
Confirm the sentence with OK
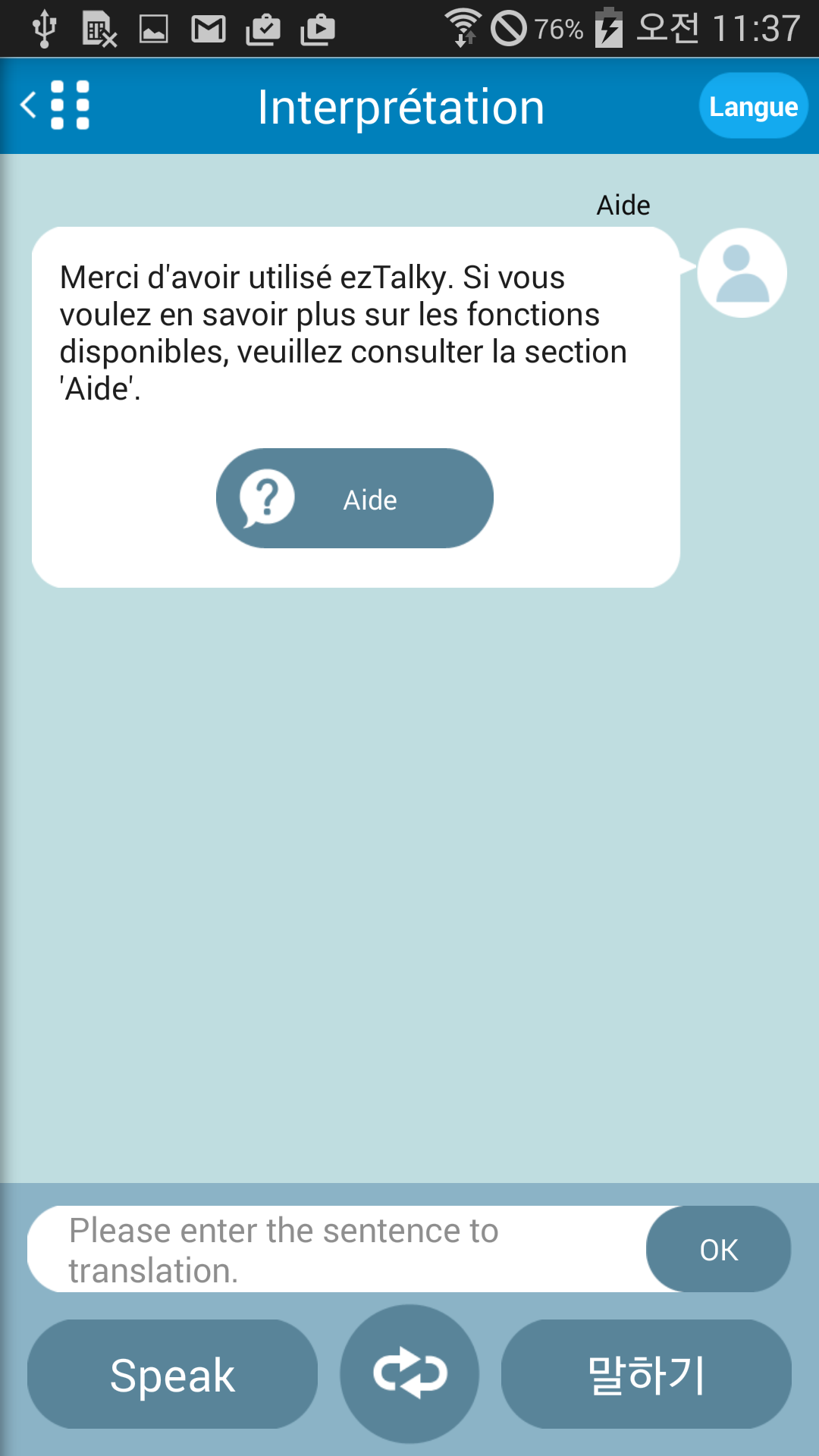718,1249
